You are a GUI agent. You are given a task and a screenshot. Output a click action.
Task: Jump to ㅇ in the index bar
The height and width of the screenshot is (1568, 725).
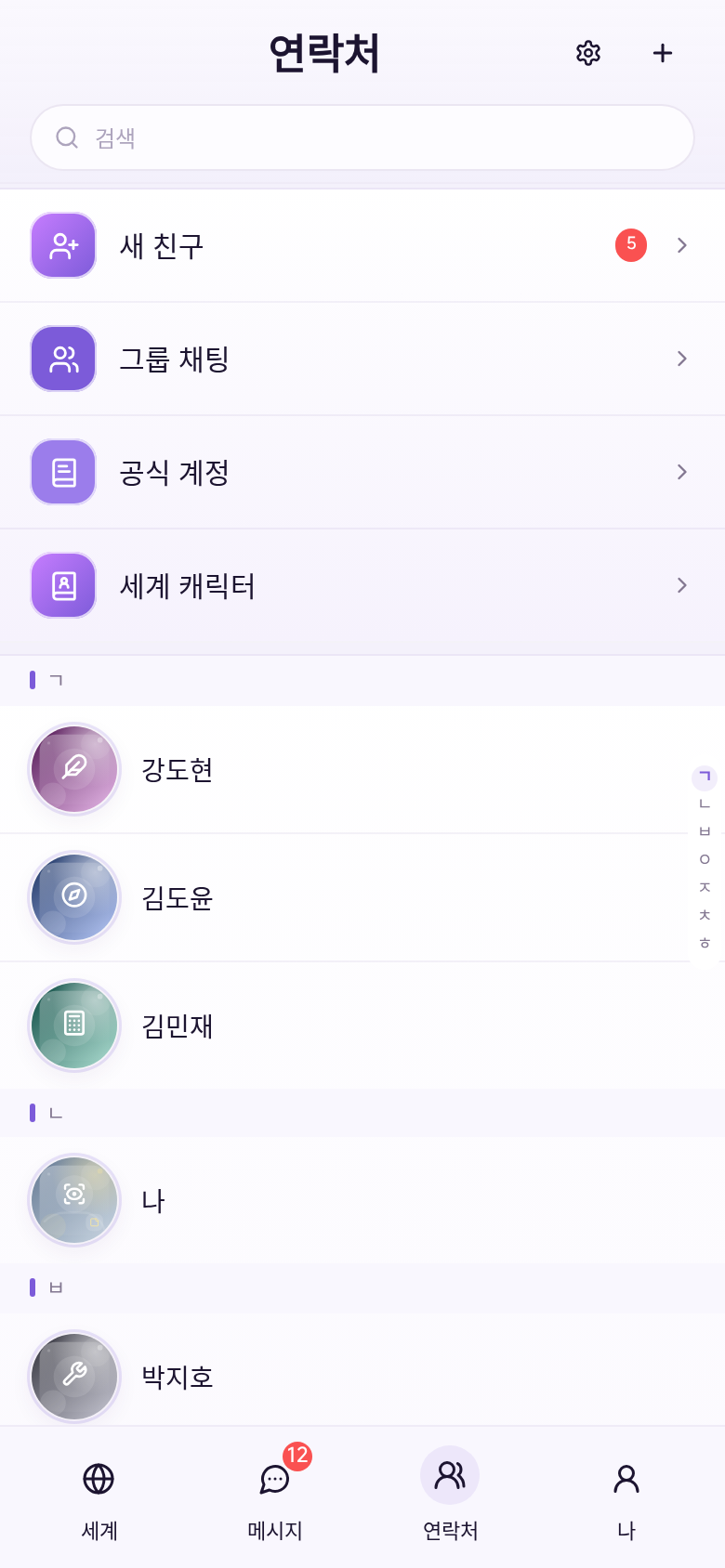(705, 859)
